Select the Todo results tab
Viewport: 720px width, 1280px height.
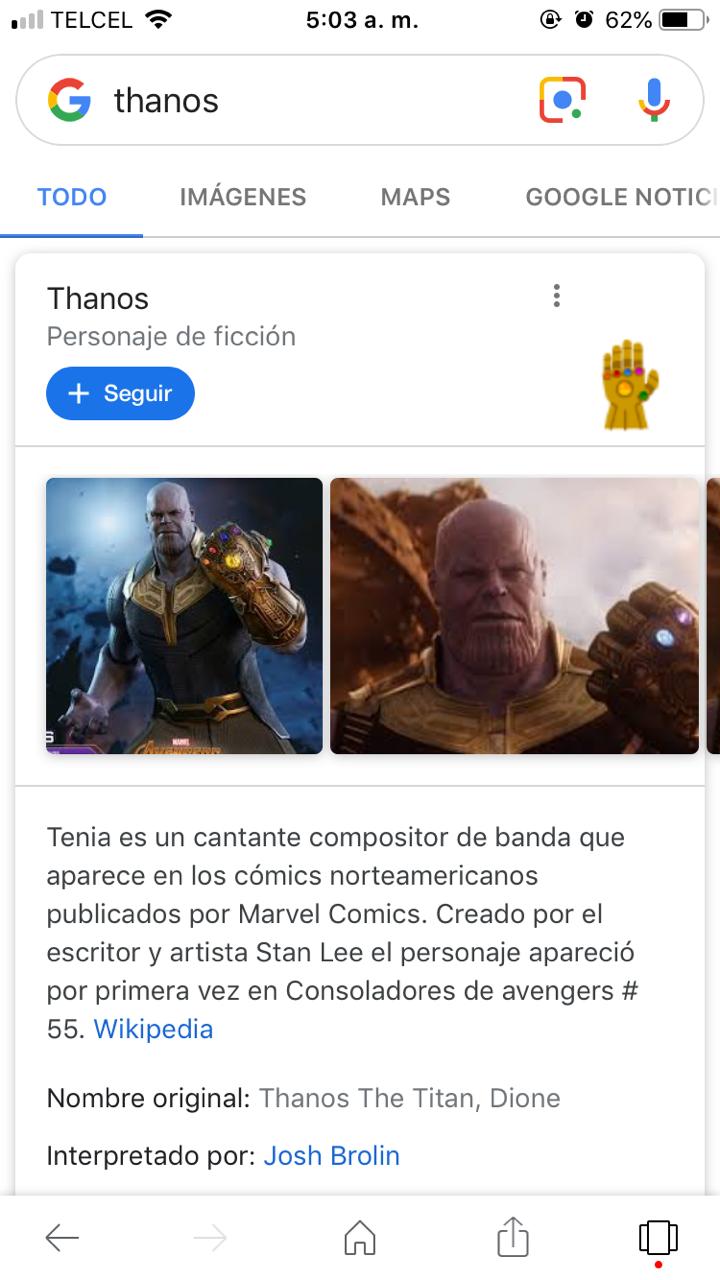pos(72,197)
